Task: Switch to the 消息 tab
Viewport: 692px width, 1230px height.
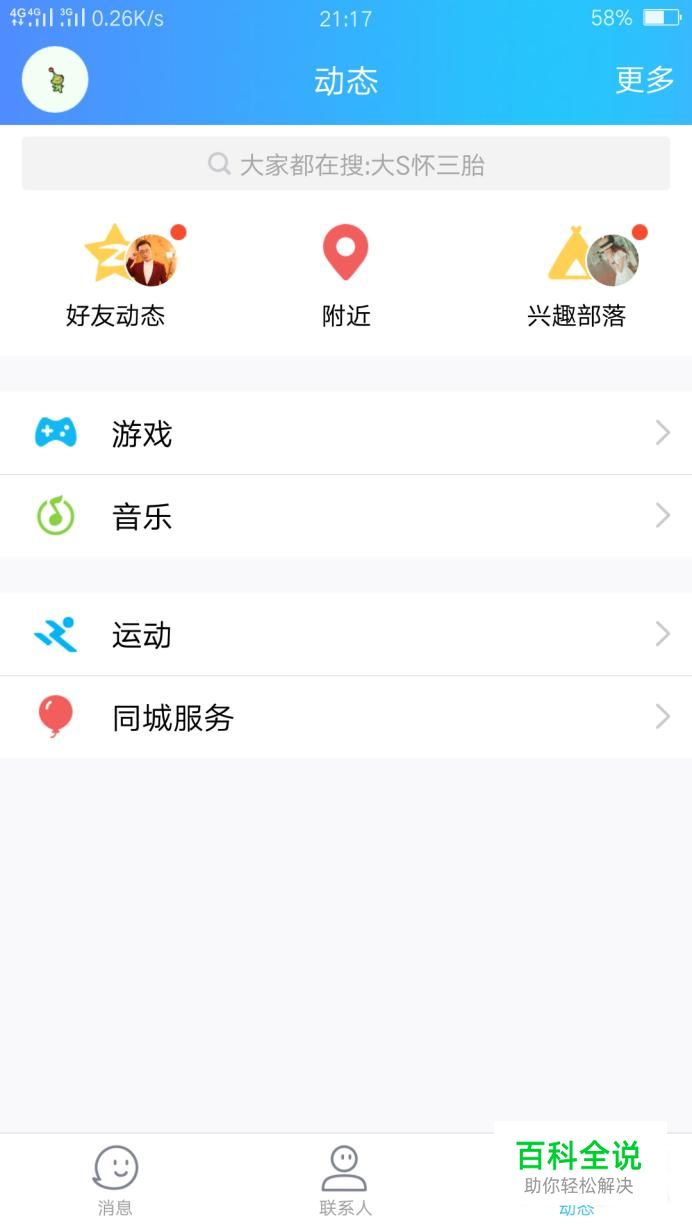Action: 115,1180
